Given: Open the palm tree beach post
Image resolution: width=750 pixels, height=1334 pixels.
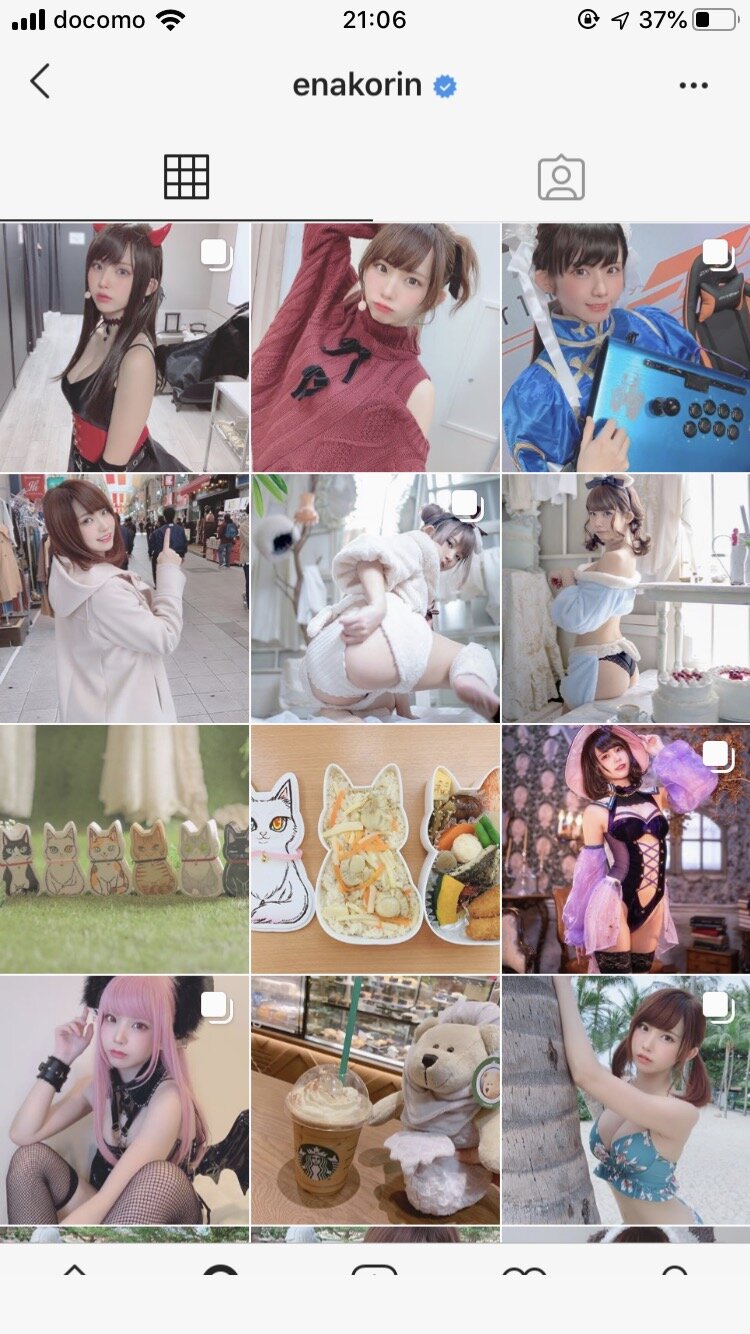Looking at the screenshot, I should (x=626, y=1100).
